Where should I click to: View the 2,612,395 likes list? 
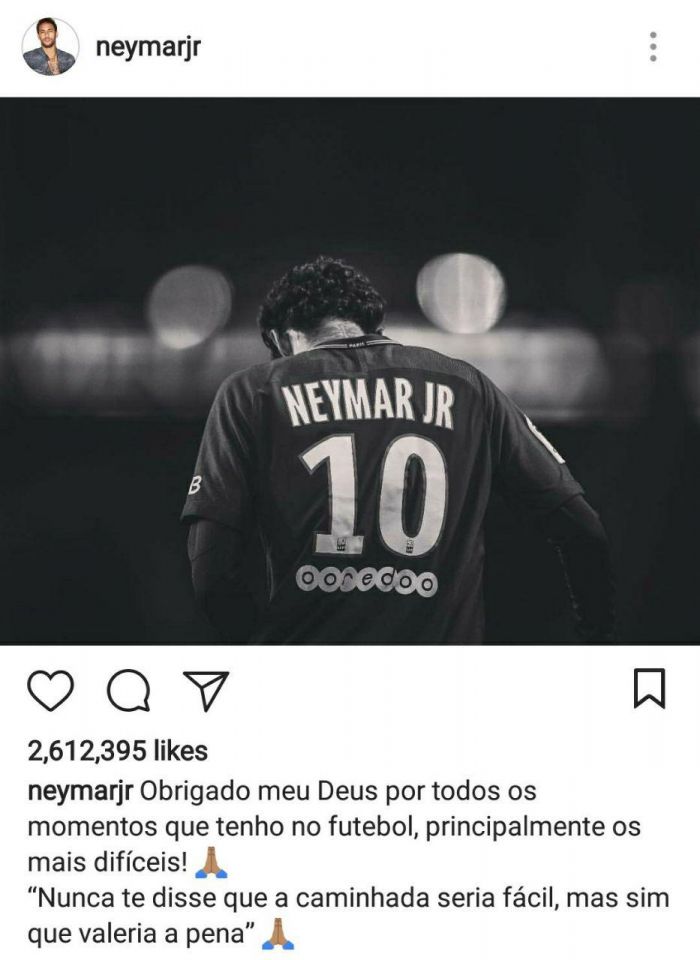coord(117,750)
